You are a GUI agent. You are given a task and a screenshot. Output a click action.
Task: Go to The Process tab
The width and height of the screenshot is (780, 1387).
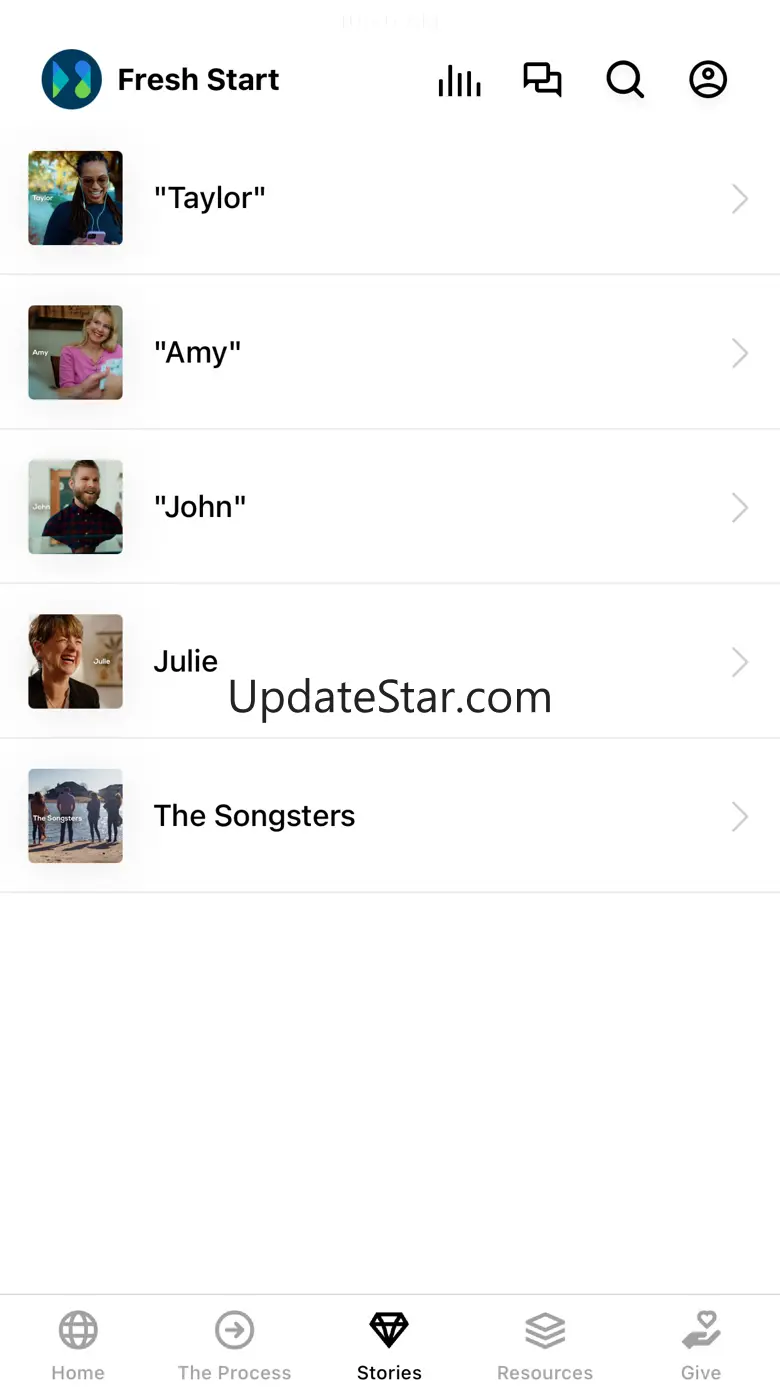coord(234,1345)
